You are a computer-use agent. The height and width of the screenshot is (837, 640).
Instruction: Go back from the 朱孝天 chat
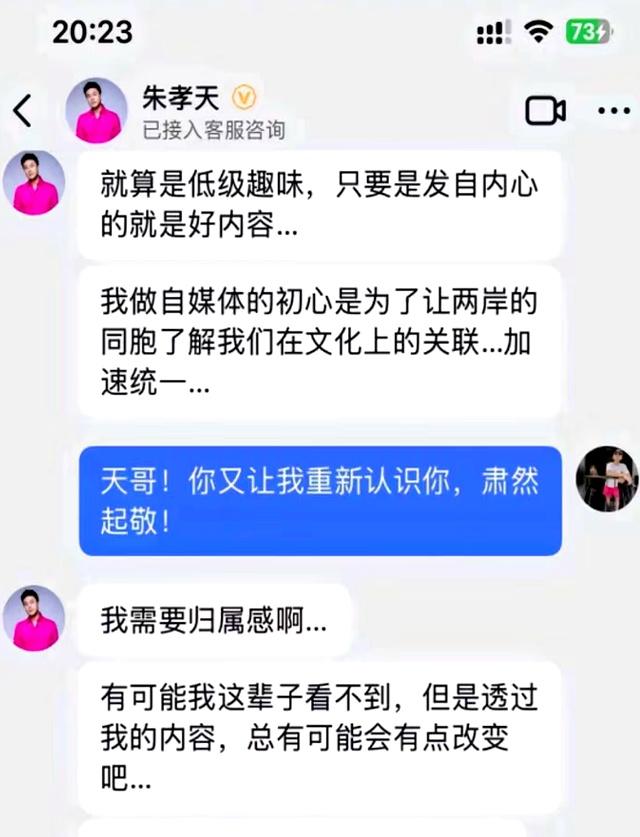[24, 110]
